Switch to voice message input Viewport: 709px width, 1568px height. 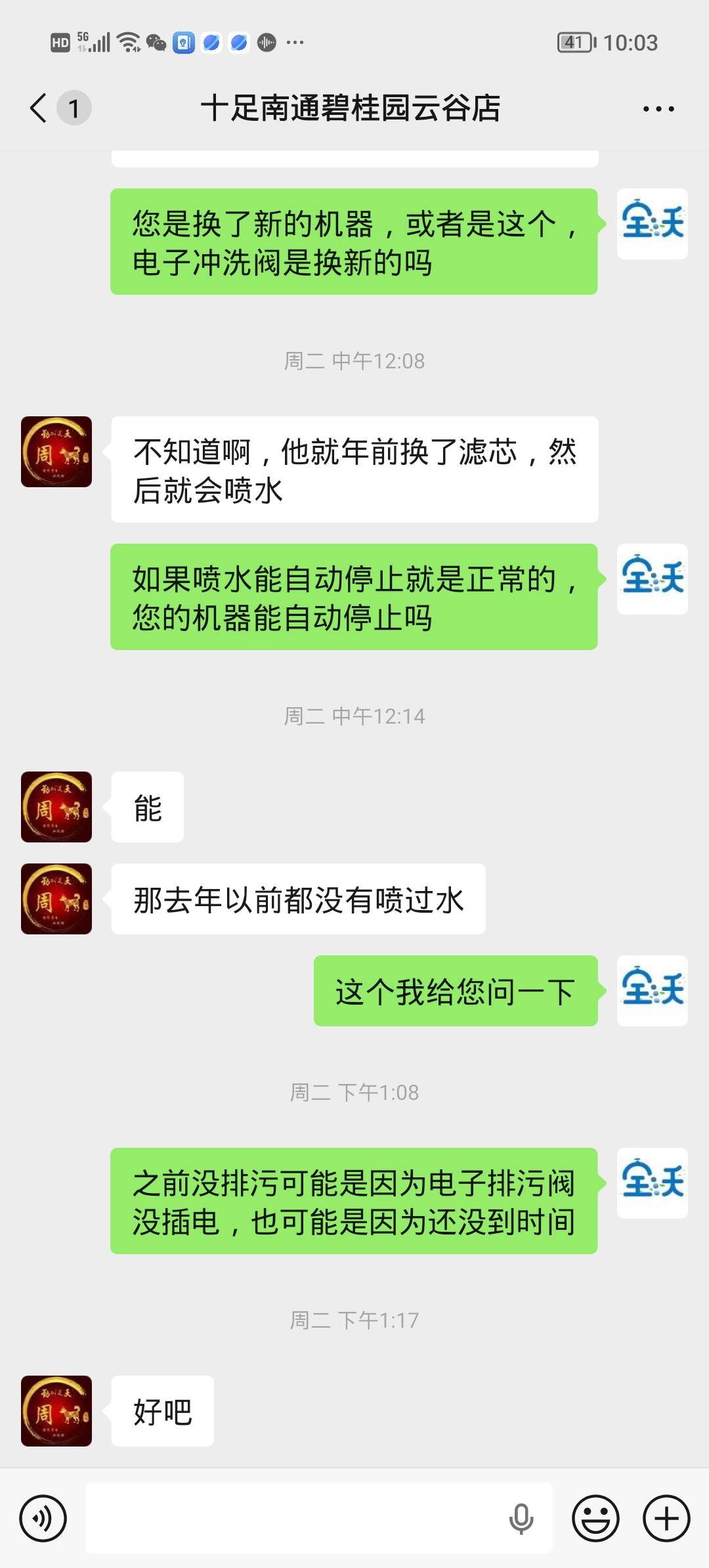click(x=43, y=1518)
